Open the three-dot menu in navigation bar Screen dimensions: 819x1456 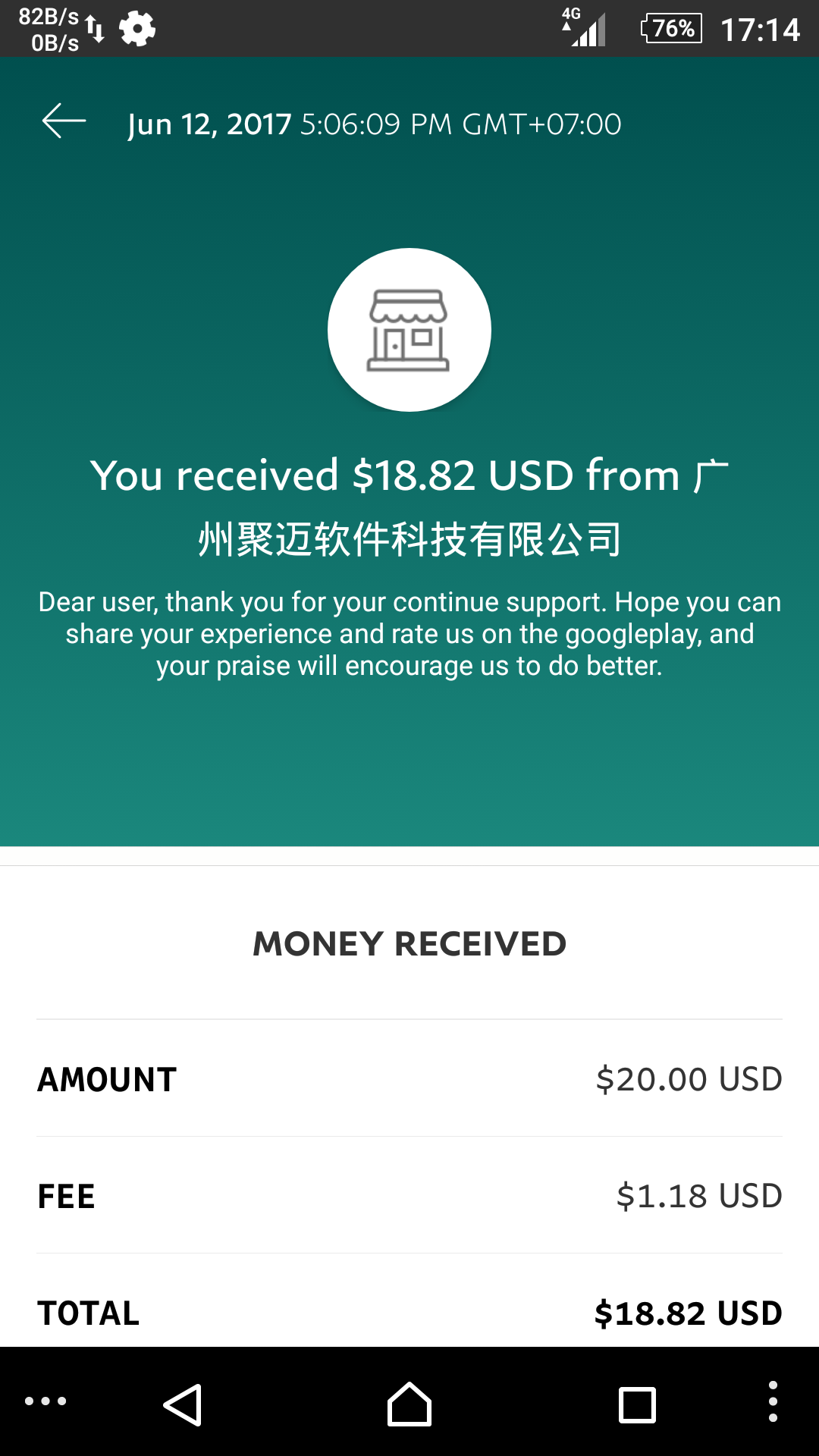click(x=772, y=1401)
